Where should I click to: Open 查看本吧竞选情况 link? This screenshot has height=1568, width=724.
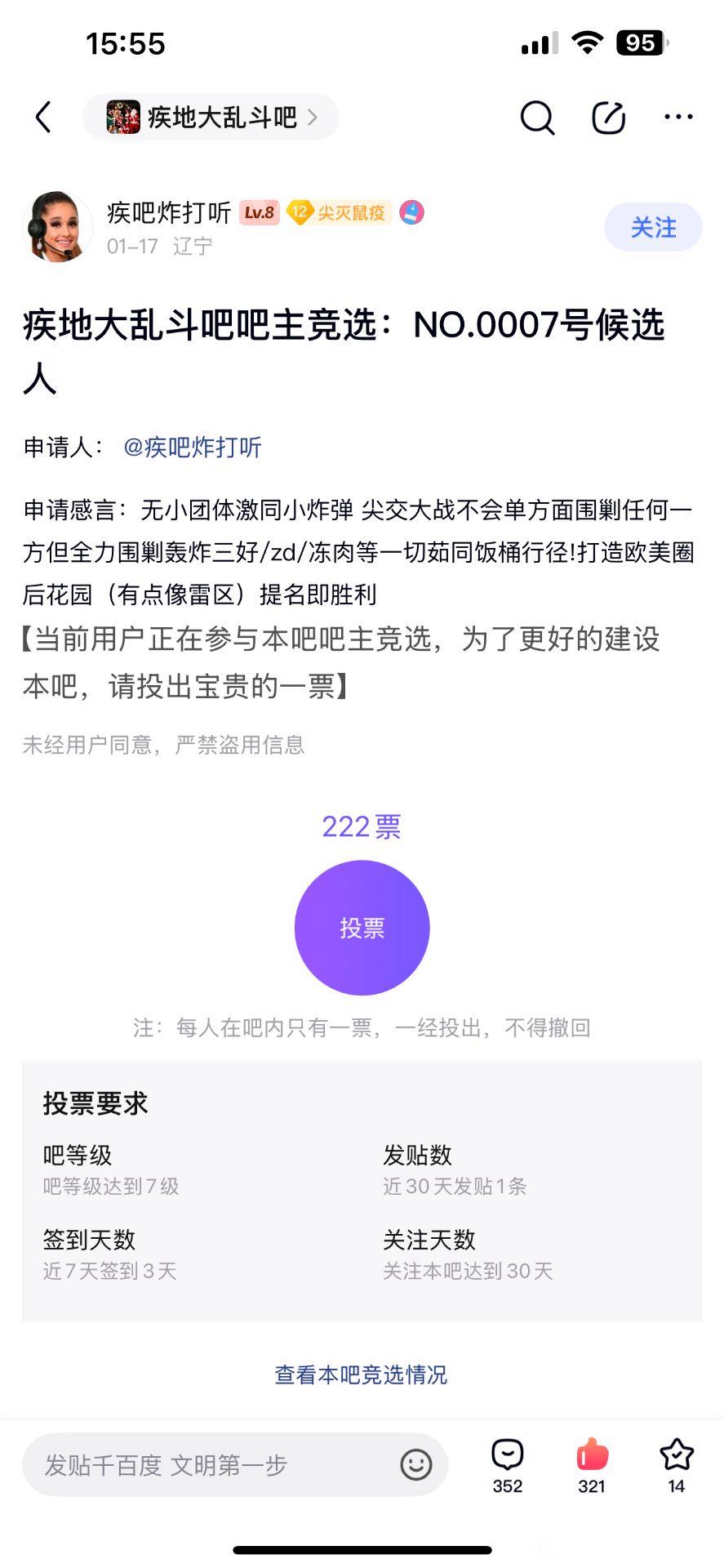[361, 1374]
